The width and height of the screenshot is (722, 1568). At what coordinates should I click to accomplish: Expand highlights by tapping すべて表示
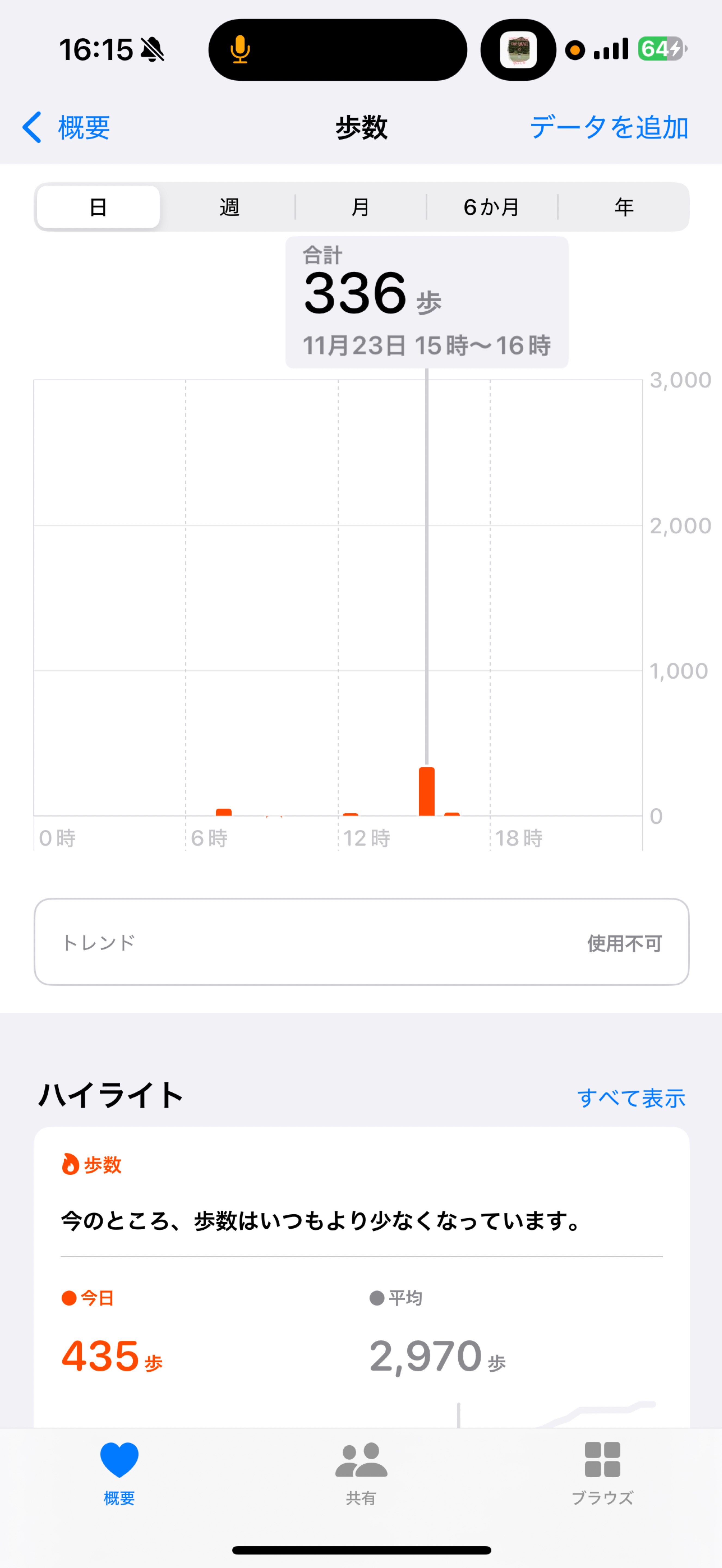[632, 1096]
